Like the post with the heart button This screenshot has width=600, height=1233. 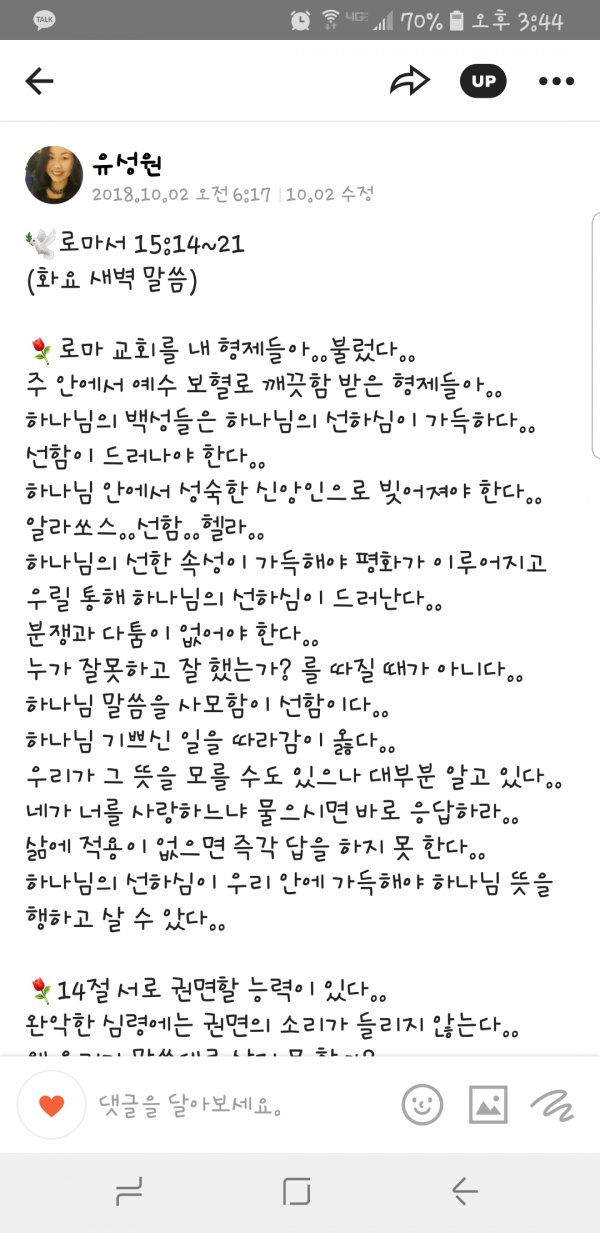(x=52, y=1105)
